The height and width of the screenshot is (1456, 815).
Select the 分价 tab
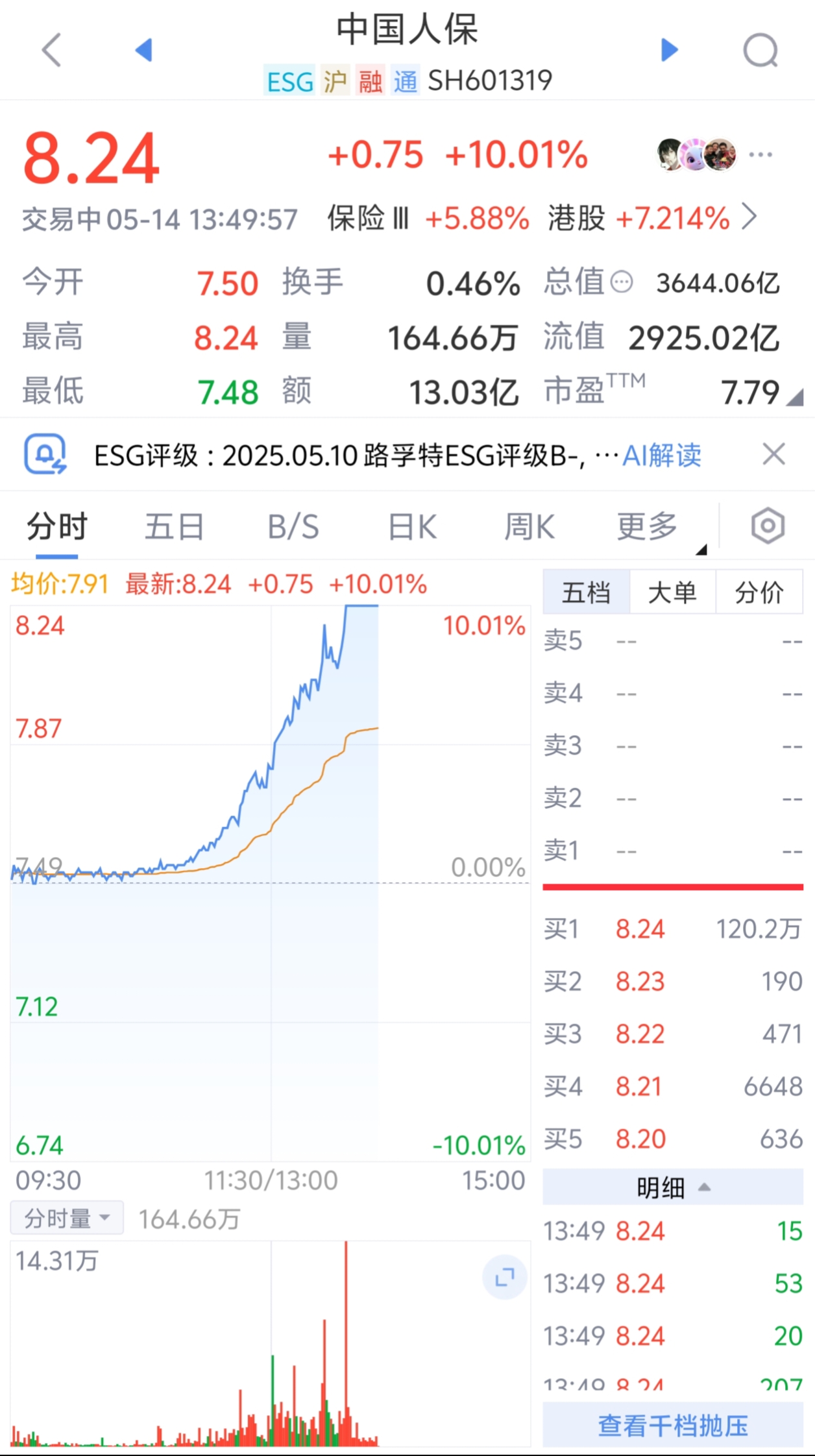(x=759, y=592)
